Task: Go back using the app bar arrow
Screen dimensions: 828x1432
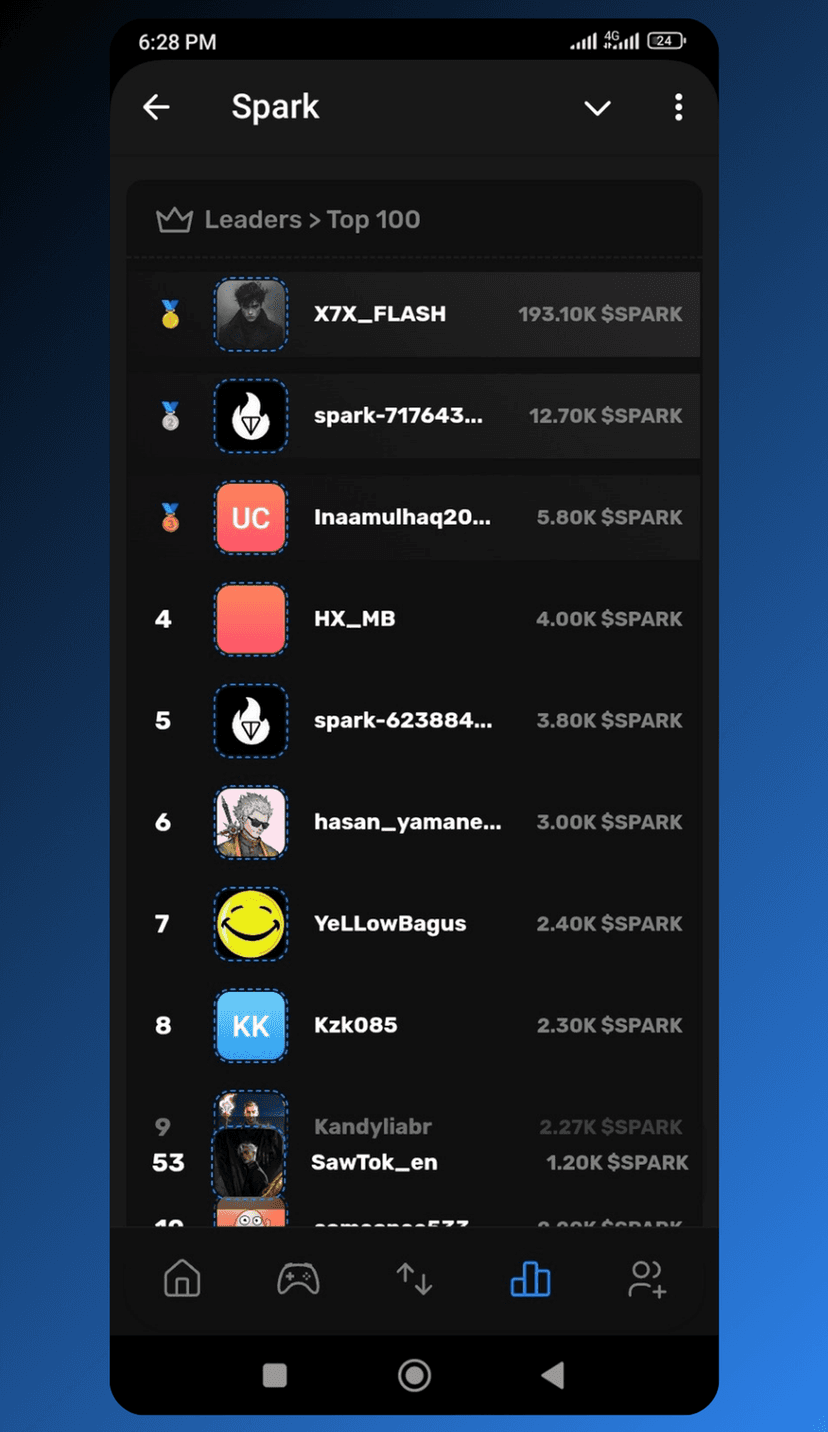Action: [157, 107]
